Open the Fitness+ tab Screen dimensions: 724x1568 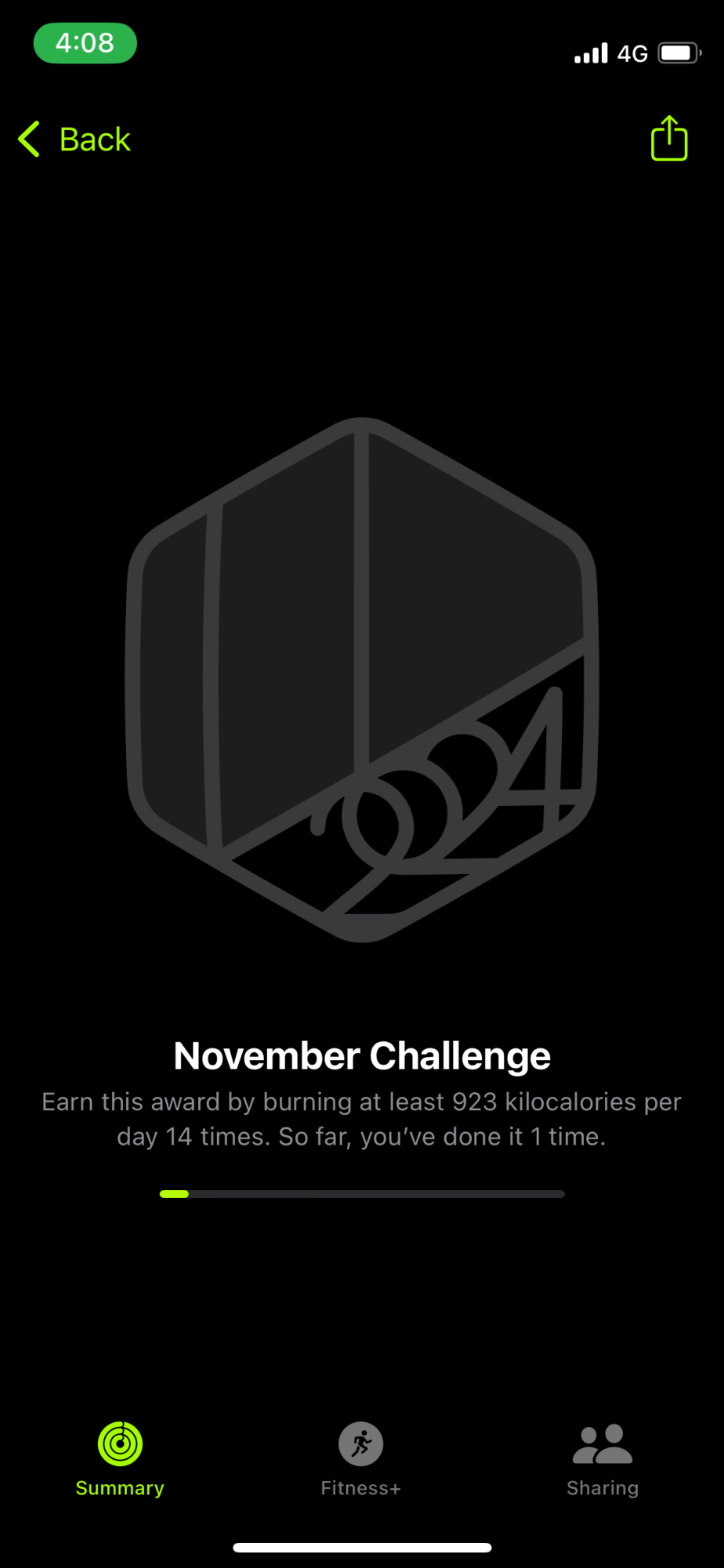pyautogui.click(x=360, y=1458)
